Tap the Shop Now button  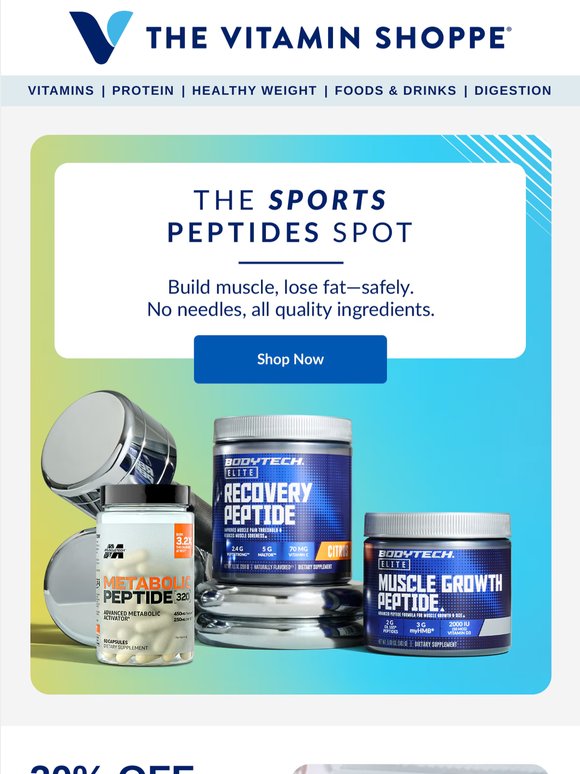click(290, 359)
